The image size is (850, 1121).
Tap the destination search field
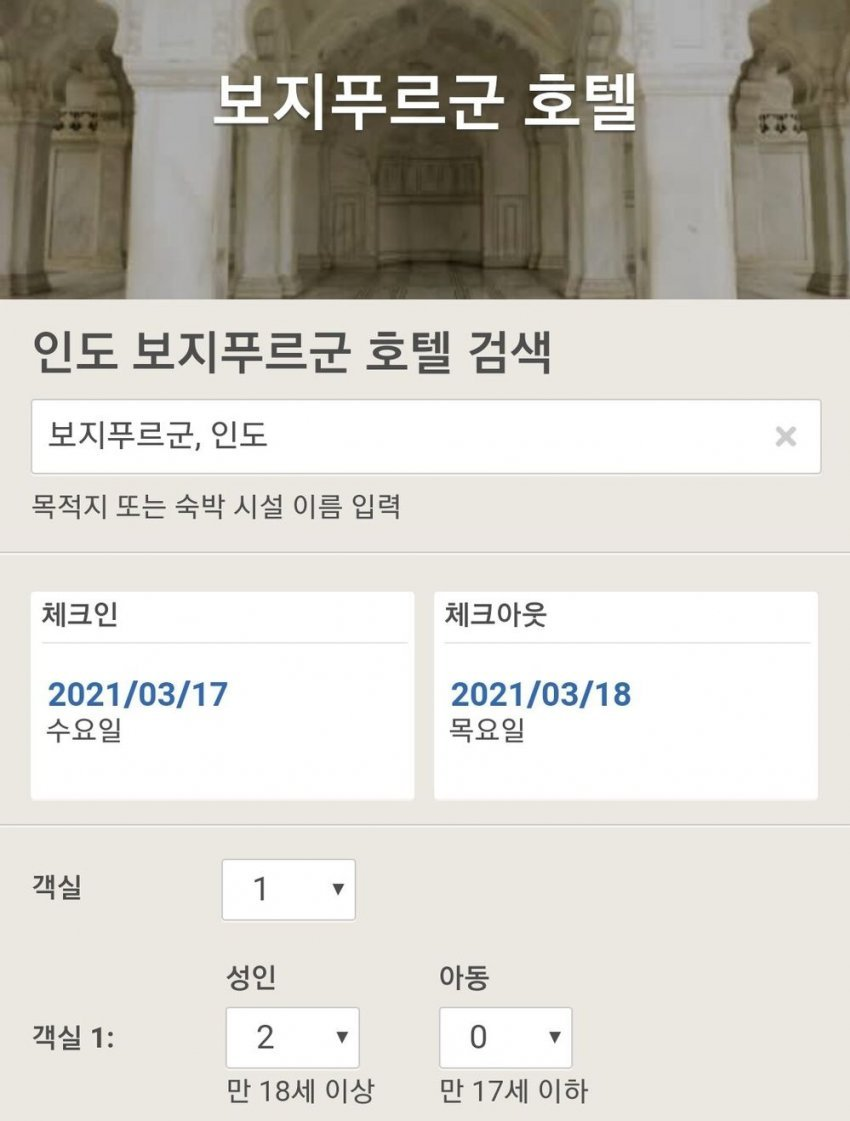[400, 437]
